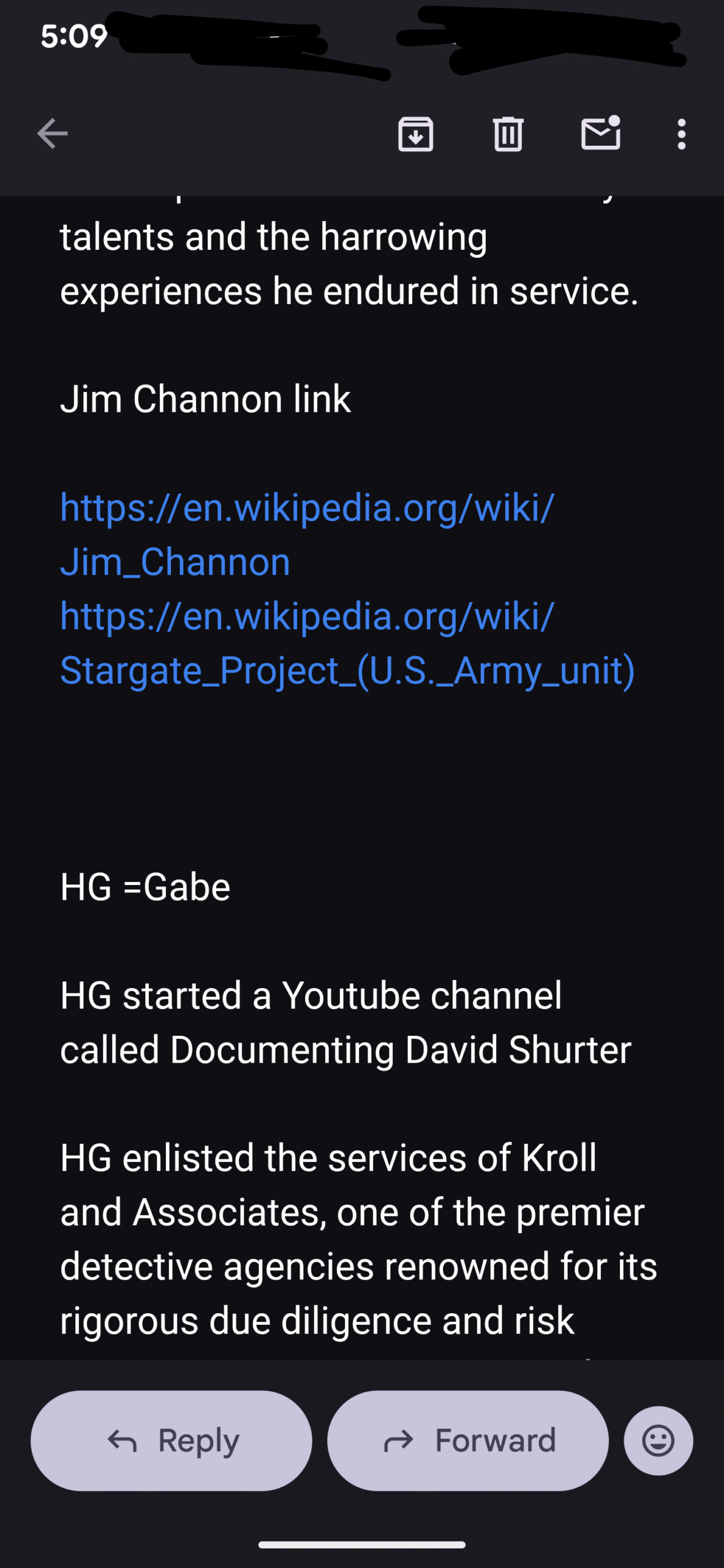Delete this email

coord(508,134)
